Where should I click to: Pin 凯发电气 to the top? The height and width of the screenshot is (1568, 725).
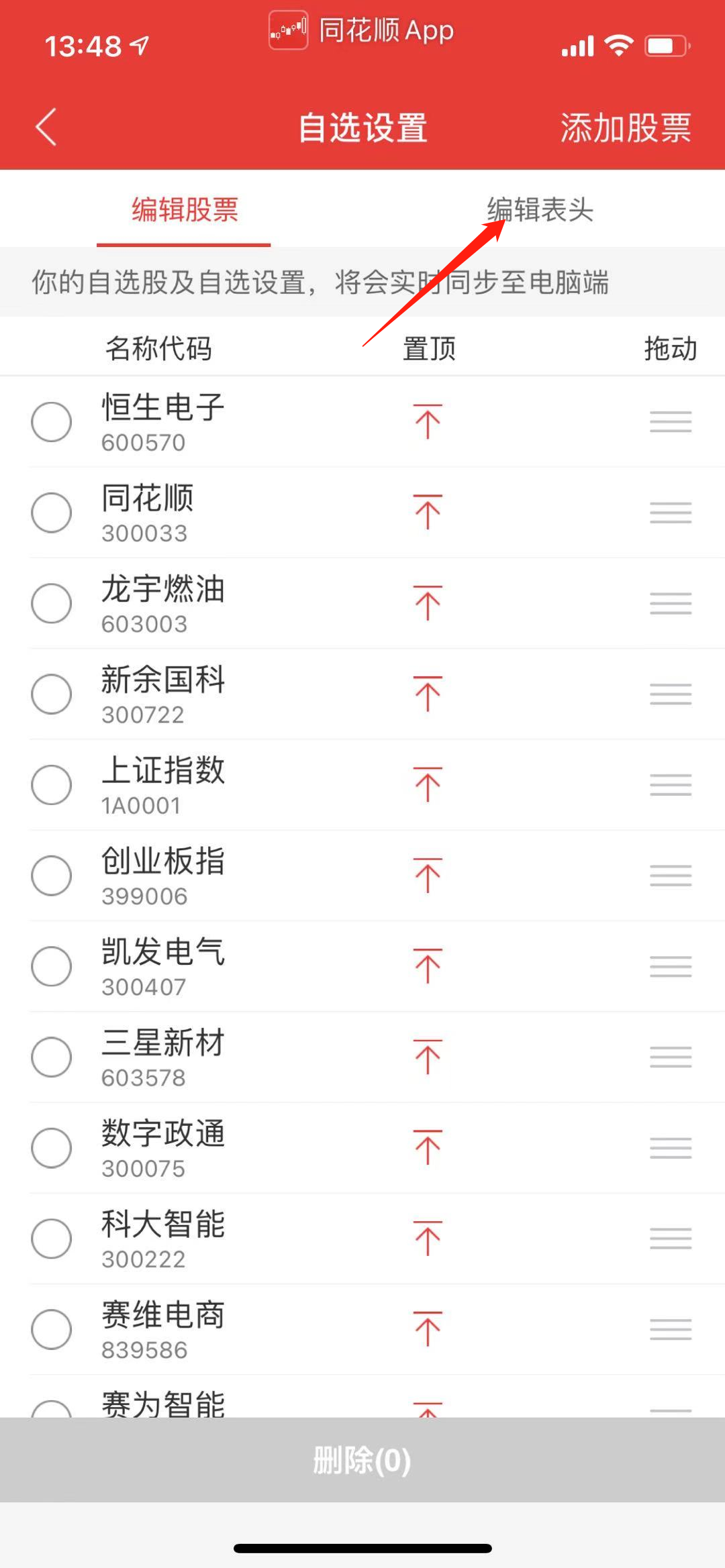tap(426, 966)
